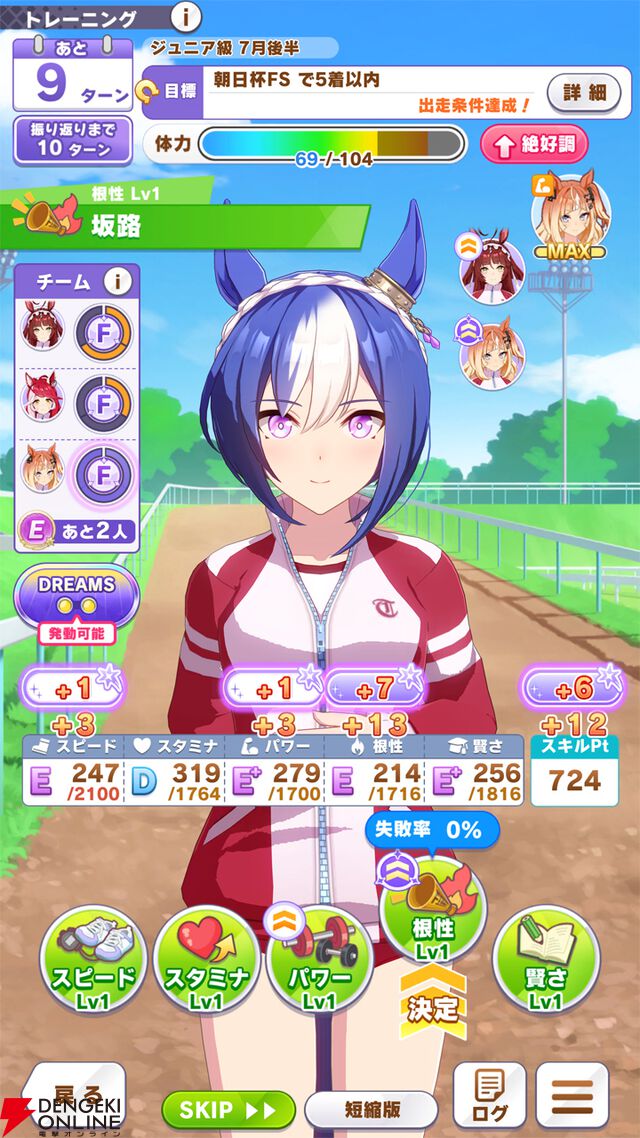This screenshot has width=640, height=1138.
Task: Open the ログ log
Action: click(489, 1096)
